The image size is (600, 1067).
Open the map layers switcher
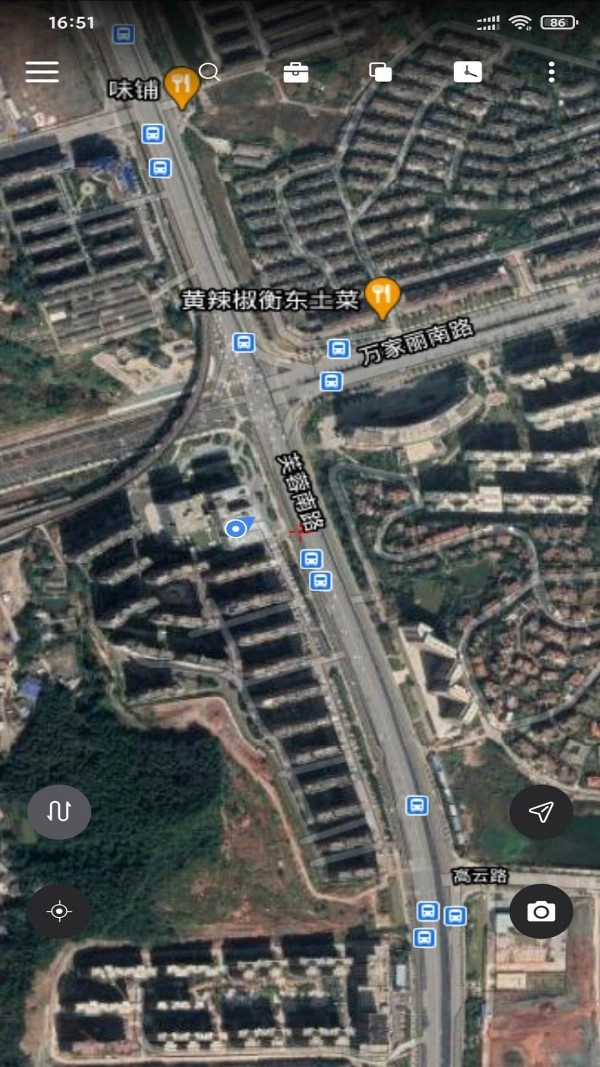380,71
